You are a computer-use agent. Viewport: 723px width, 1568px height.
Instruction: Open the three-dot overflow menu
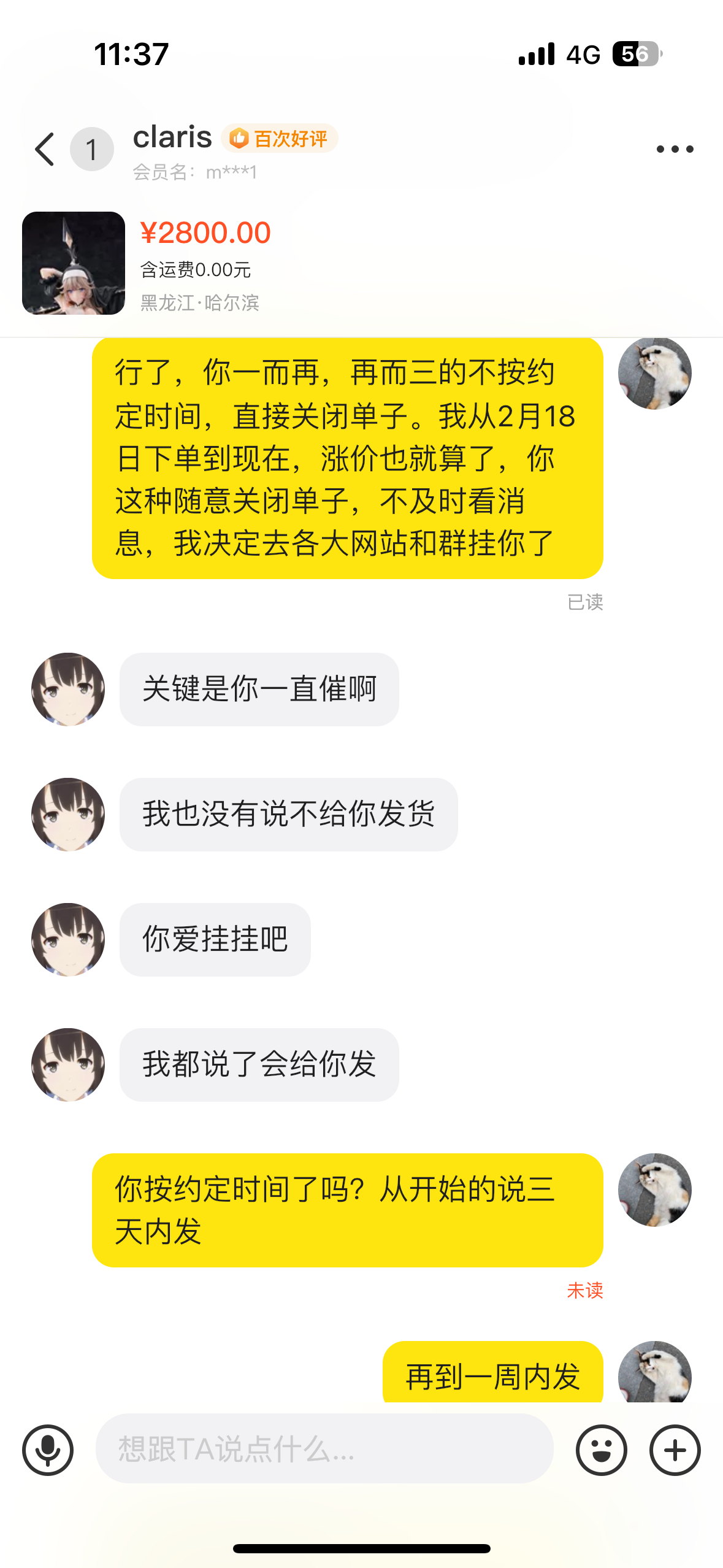pos(675,149)
